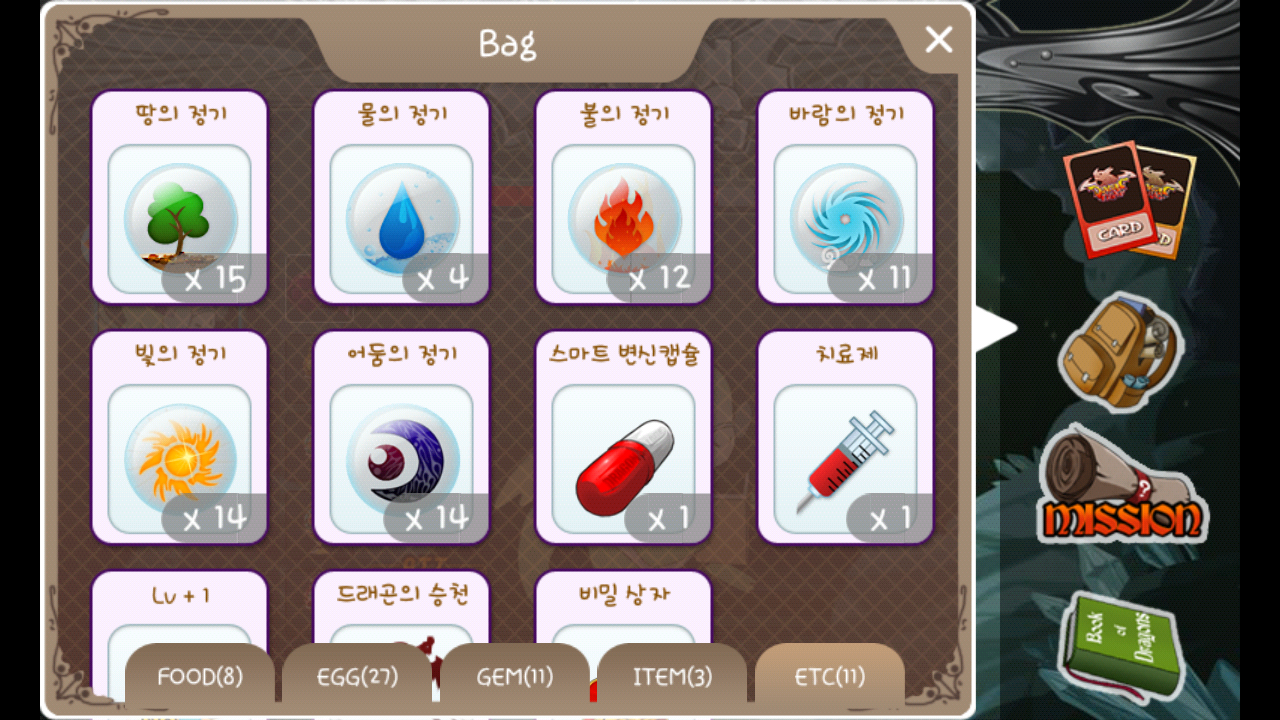
Task: Select the 치료제 syringe item card
Action: tap(846, 438)
